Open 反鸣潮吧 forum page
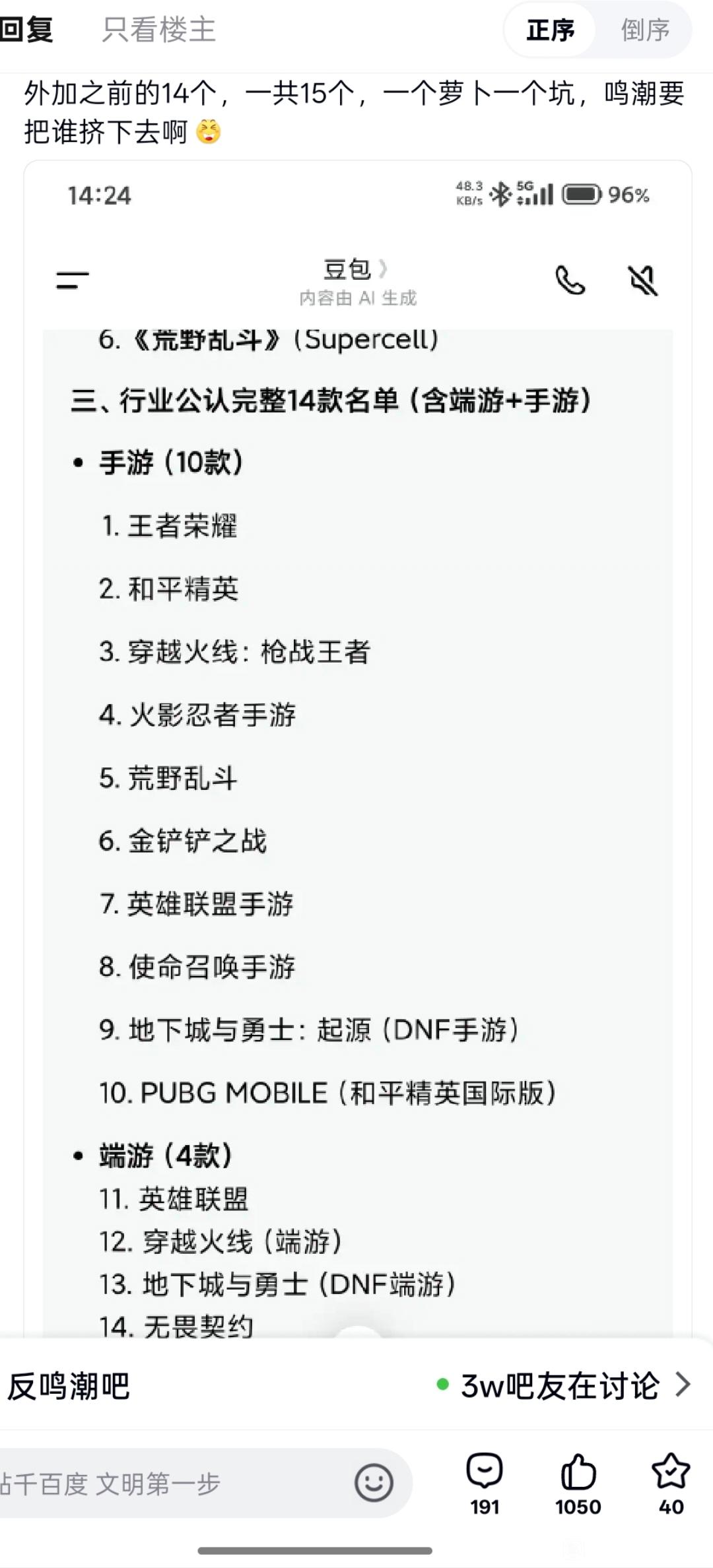This screenshot has width=713, height=1568. click(69, 1385)
